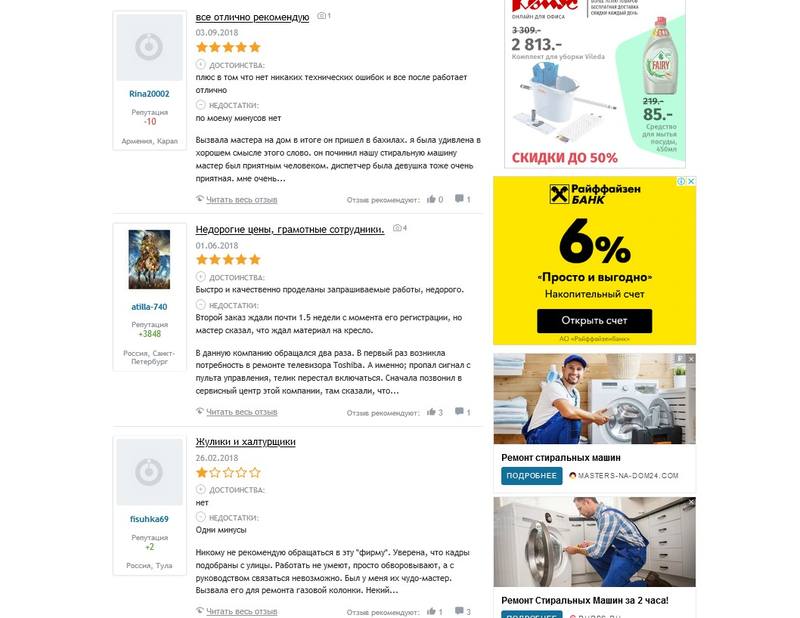Image resolution: width=800 pixels, height=618 pixels.
Task: Tap 'Подробнее' on washing machine repair ad
Action: (x=531, y=476)
